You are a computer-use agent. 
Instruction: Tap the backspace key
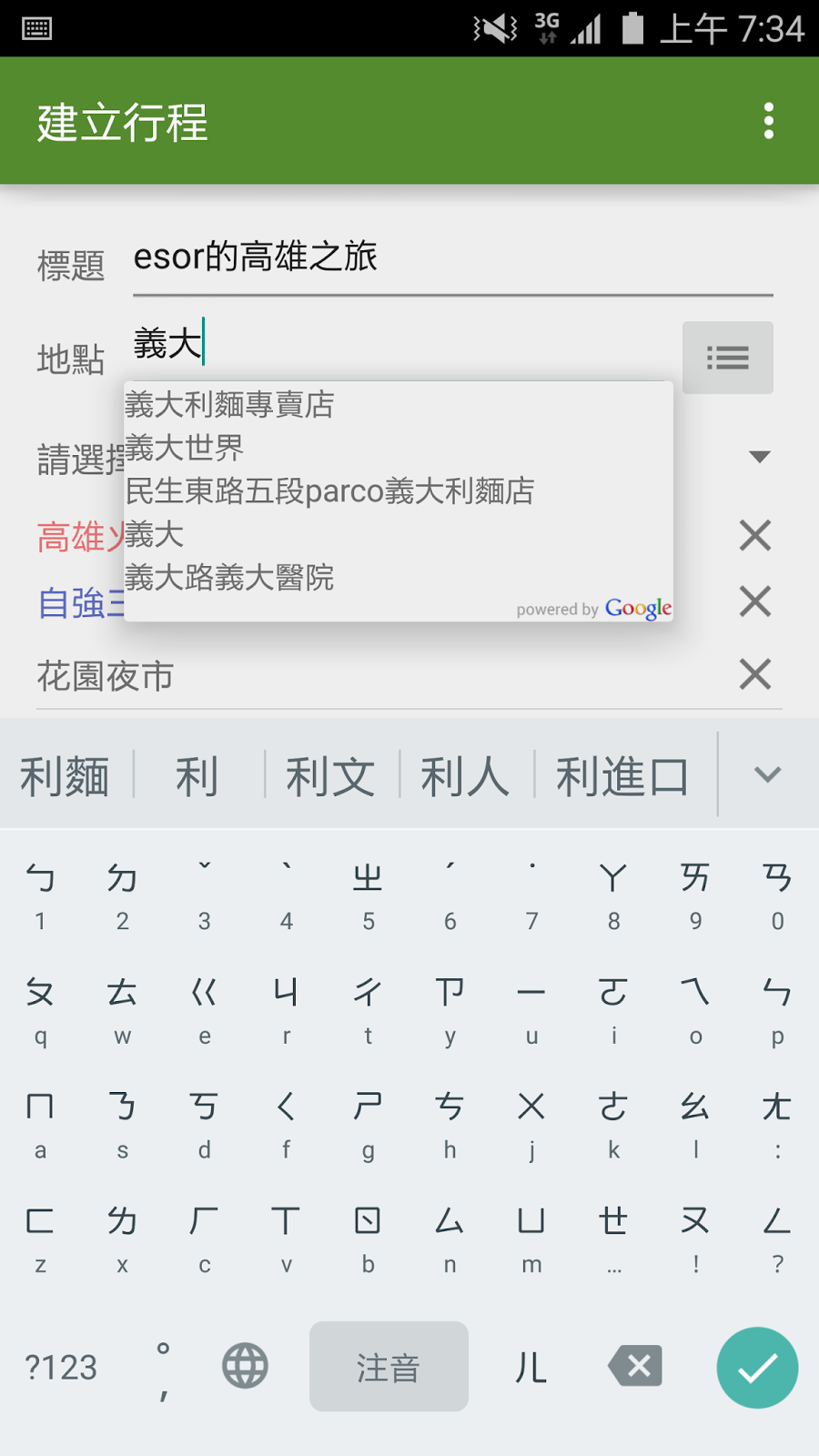[635, 1367]
